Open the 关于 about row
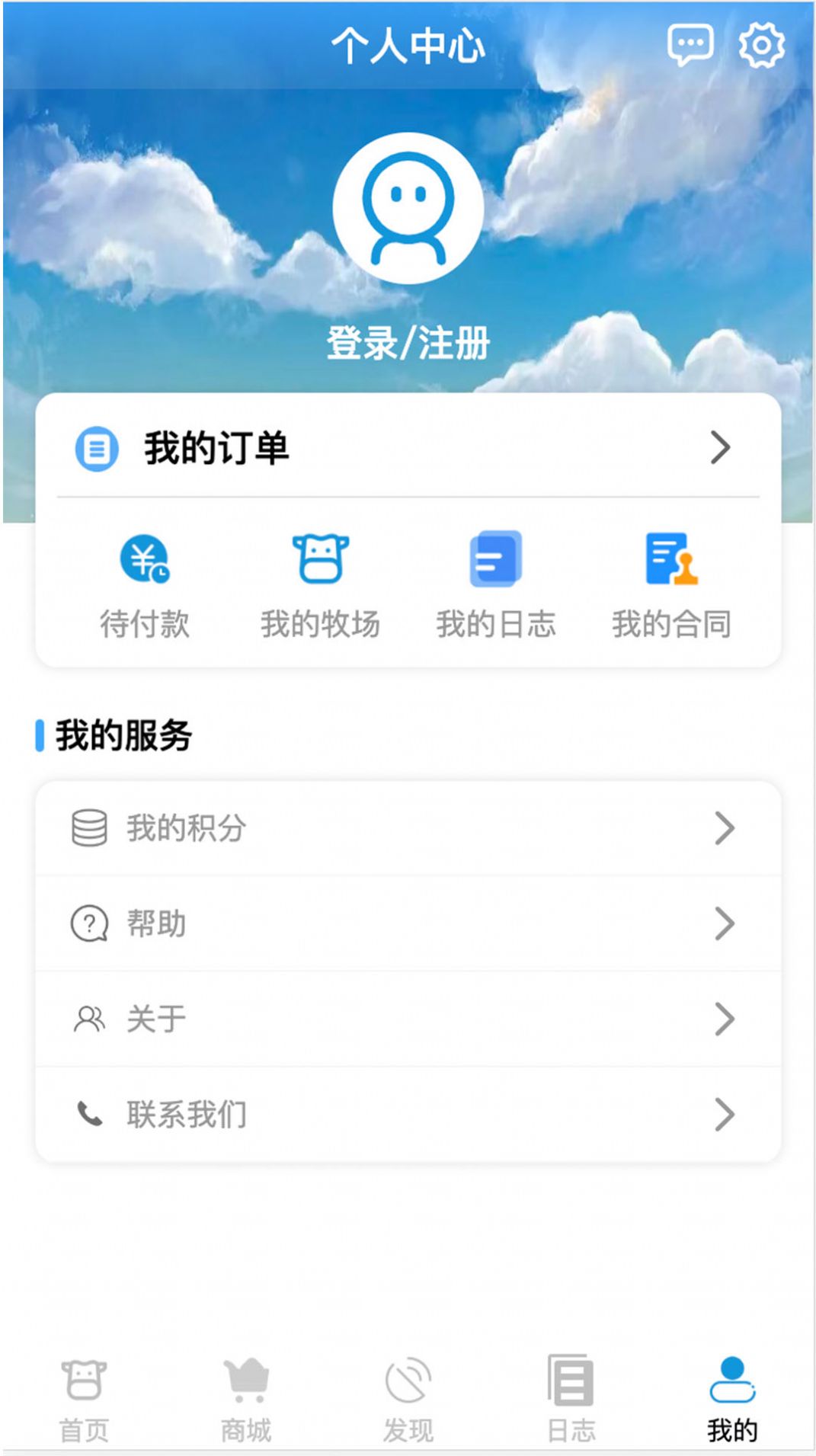 click(408, 1019)
